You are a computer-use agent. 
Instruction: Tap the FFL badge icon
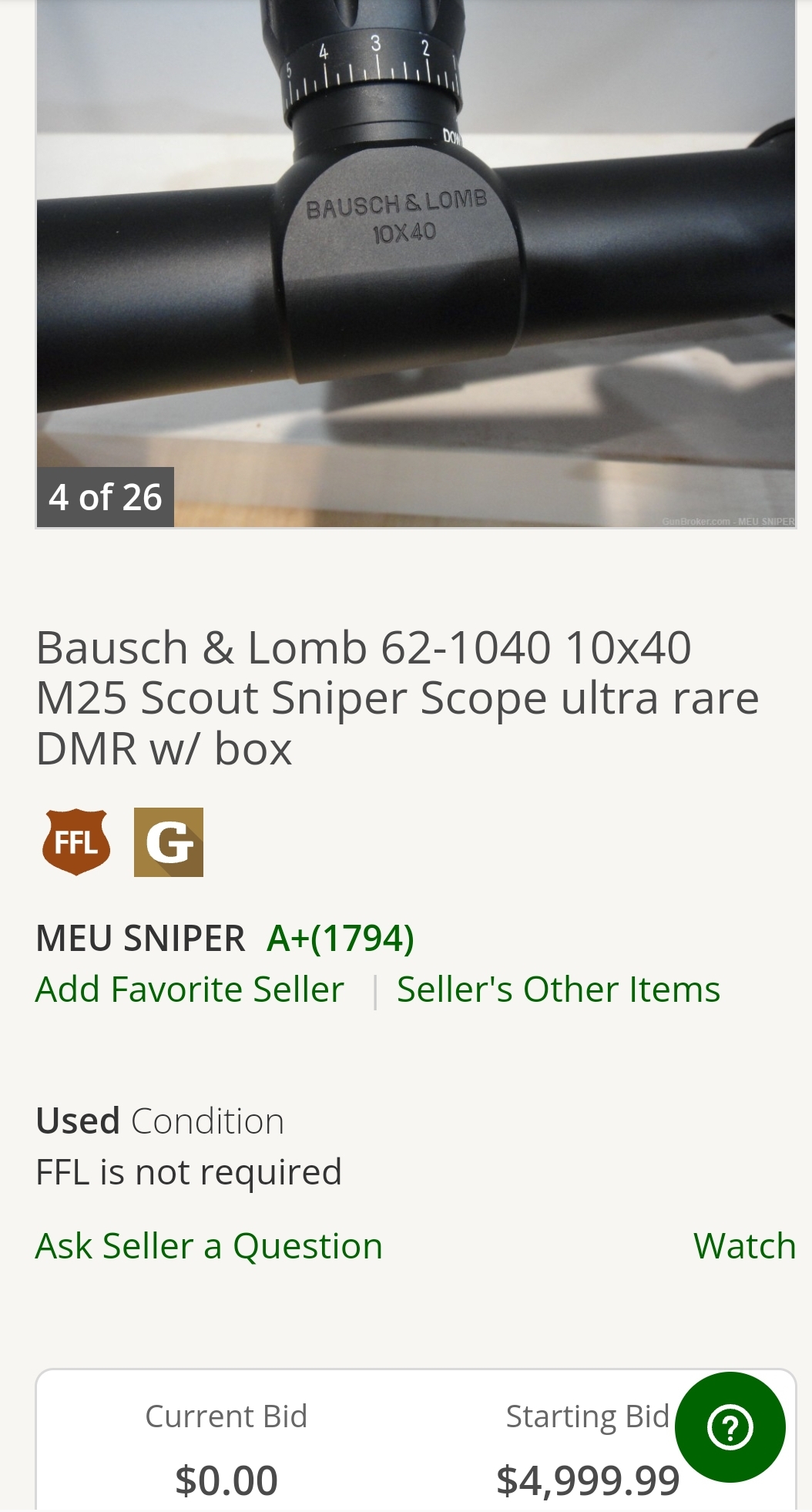pyautogui.click(x=75, y=842)
